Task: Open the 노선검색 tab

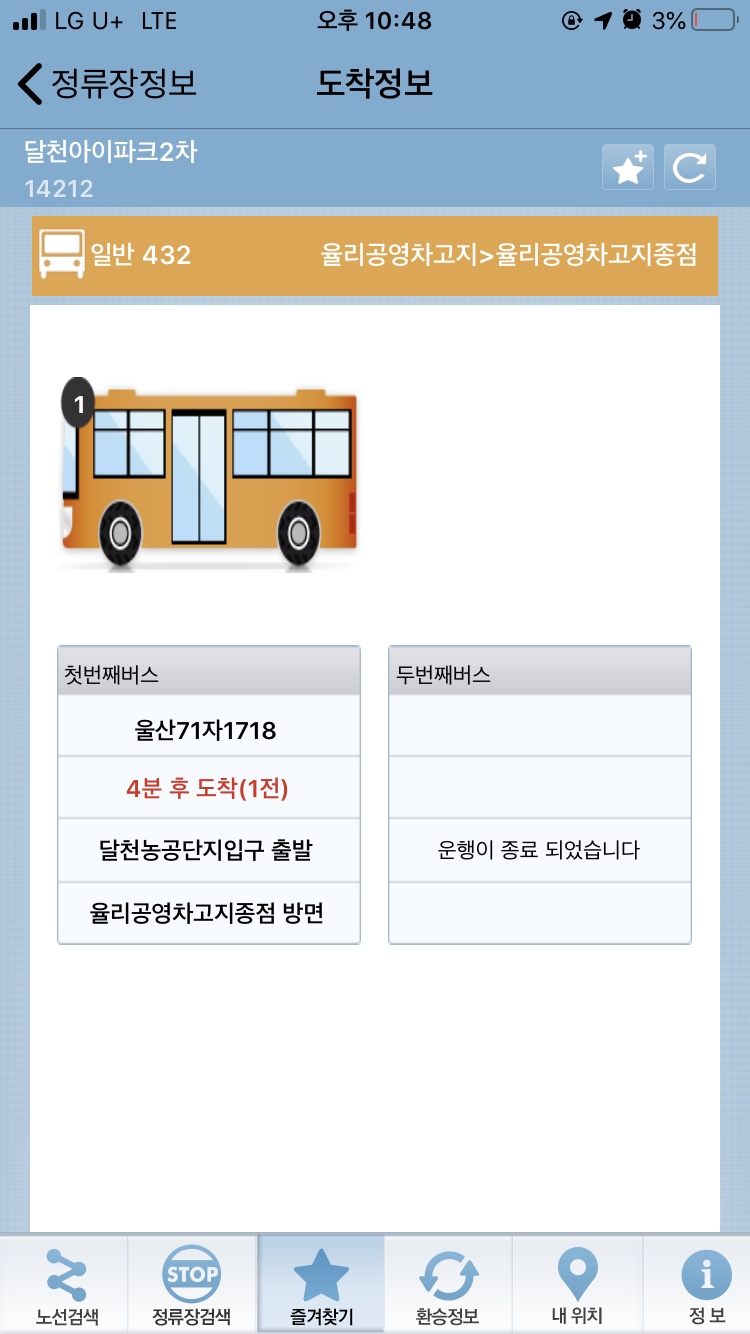Action: click(x=66, y=1286)
